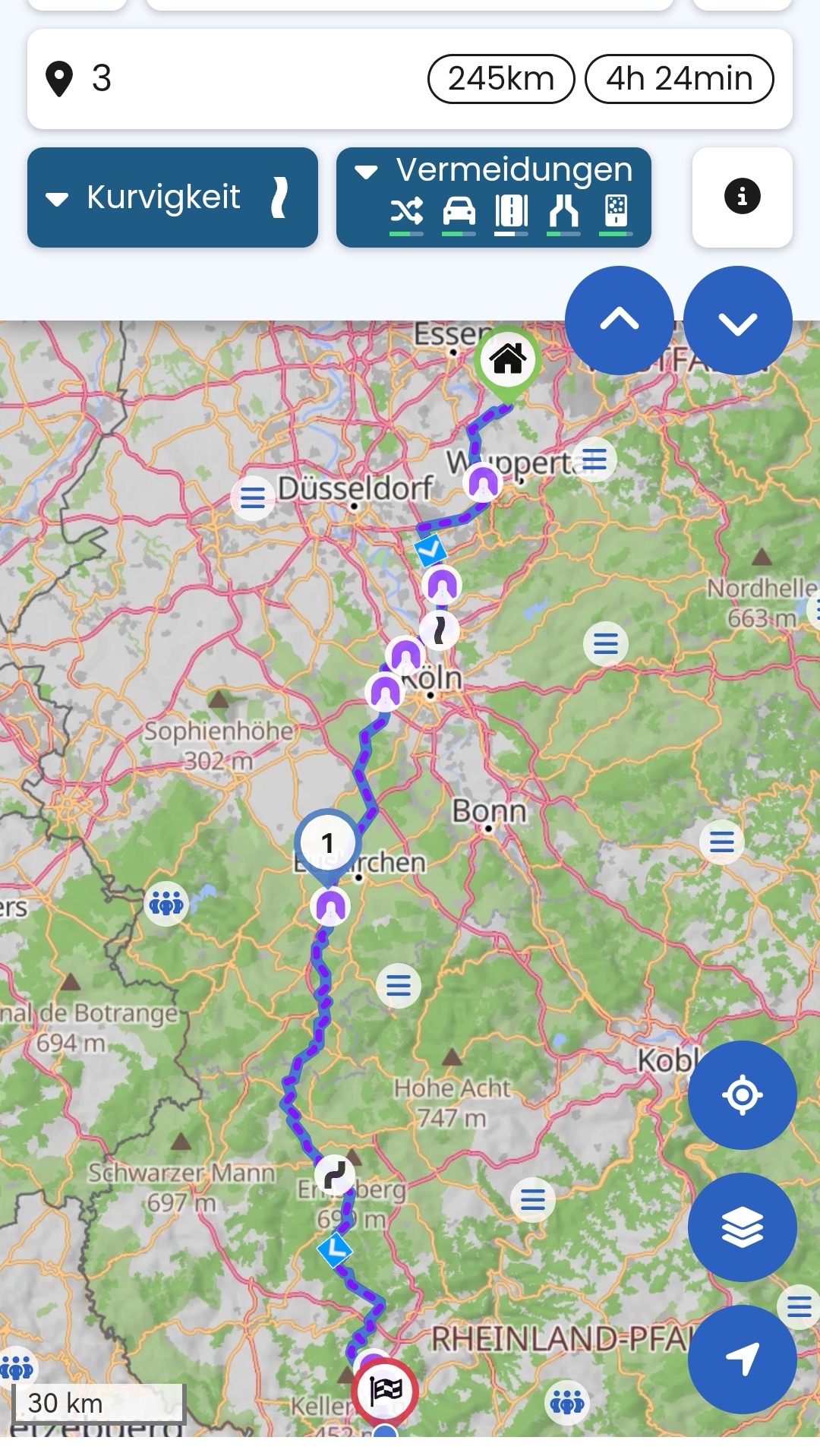Open the map layers selector

tap(742, 1227)
